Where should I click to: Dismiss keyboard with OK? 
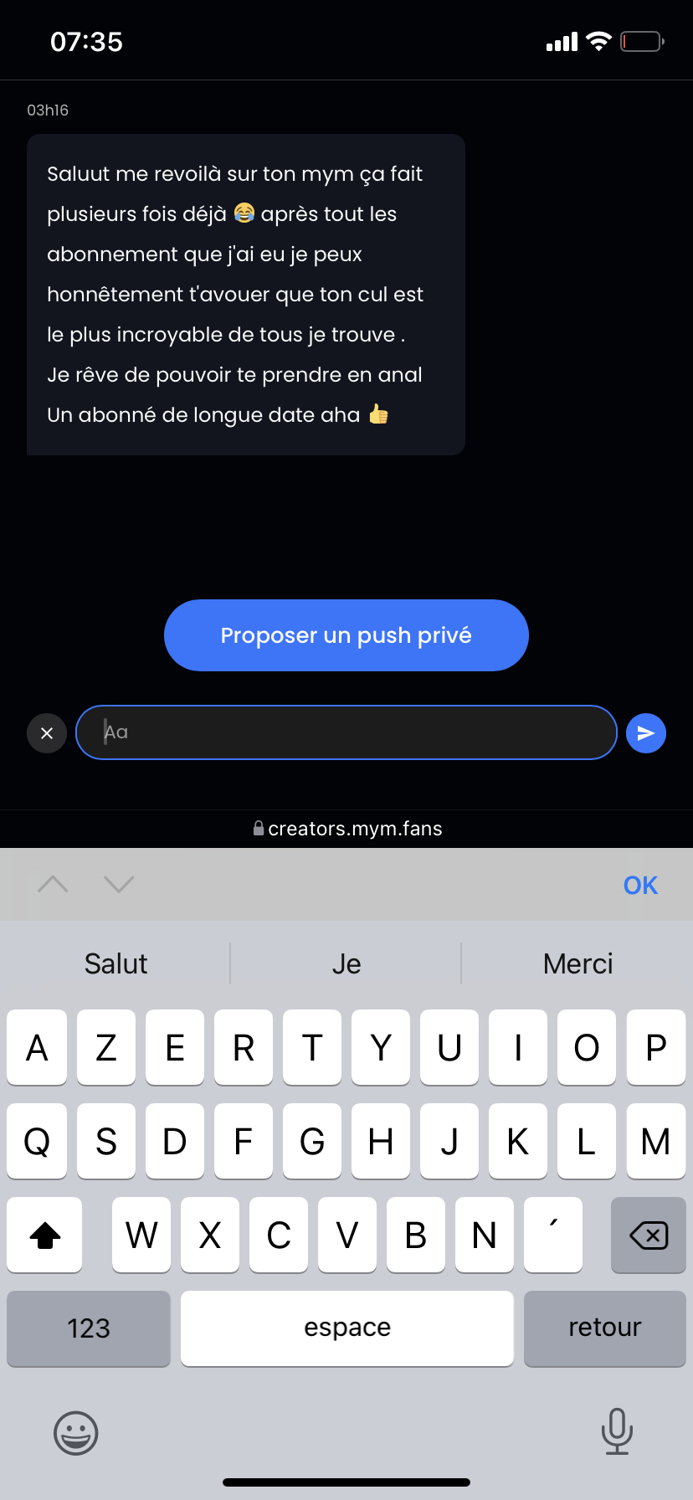(x=640, y=885)
